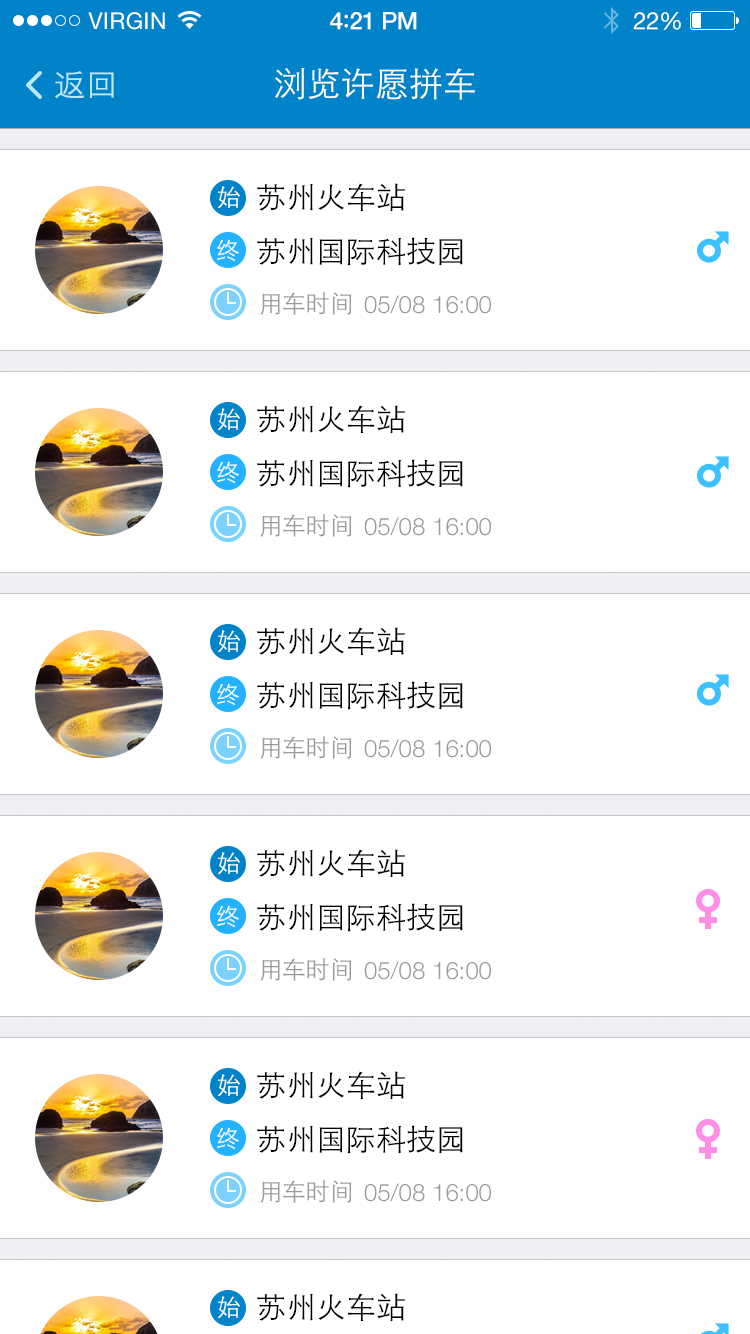
Task: Tap the clock icon next to first 用车时间
Action: tap(228, 302)
